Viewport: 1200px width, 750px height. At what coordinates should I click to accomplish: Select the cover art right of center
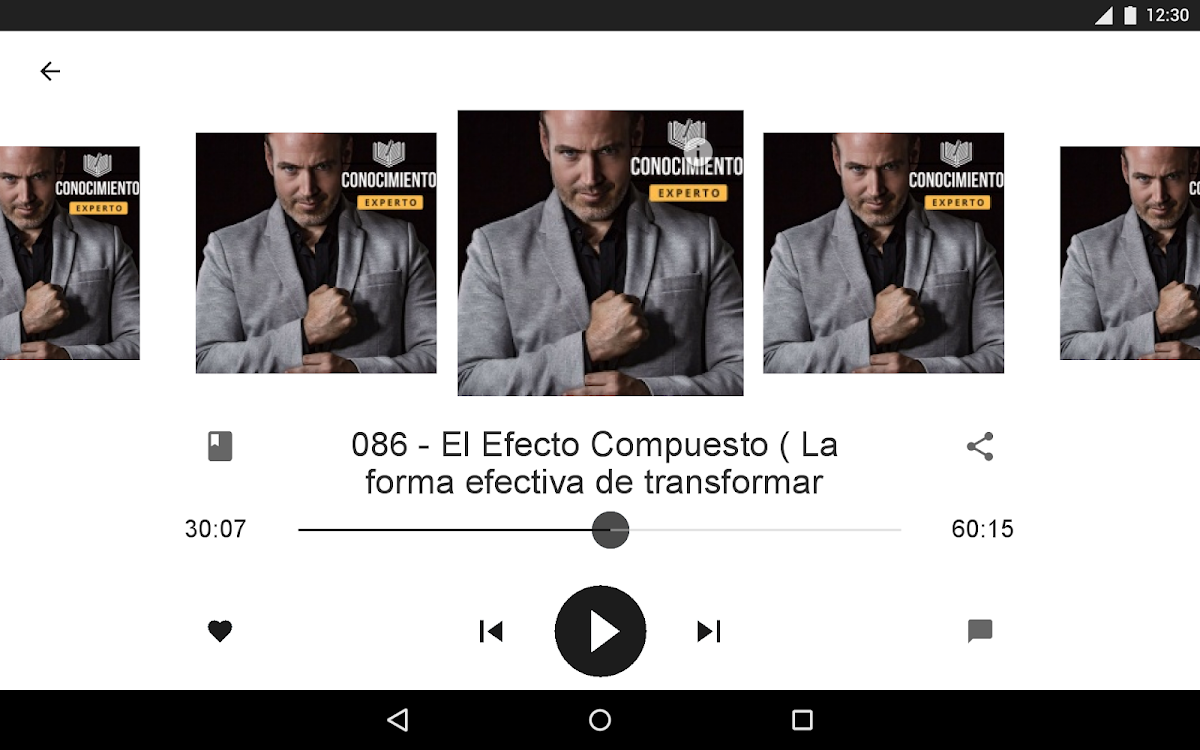883,253
